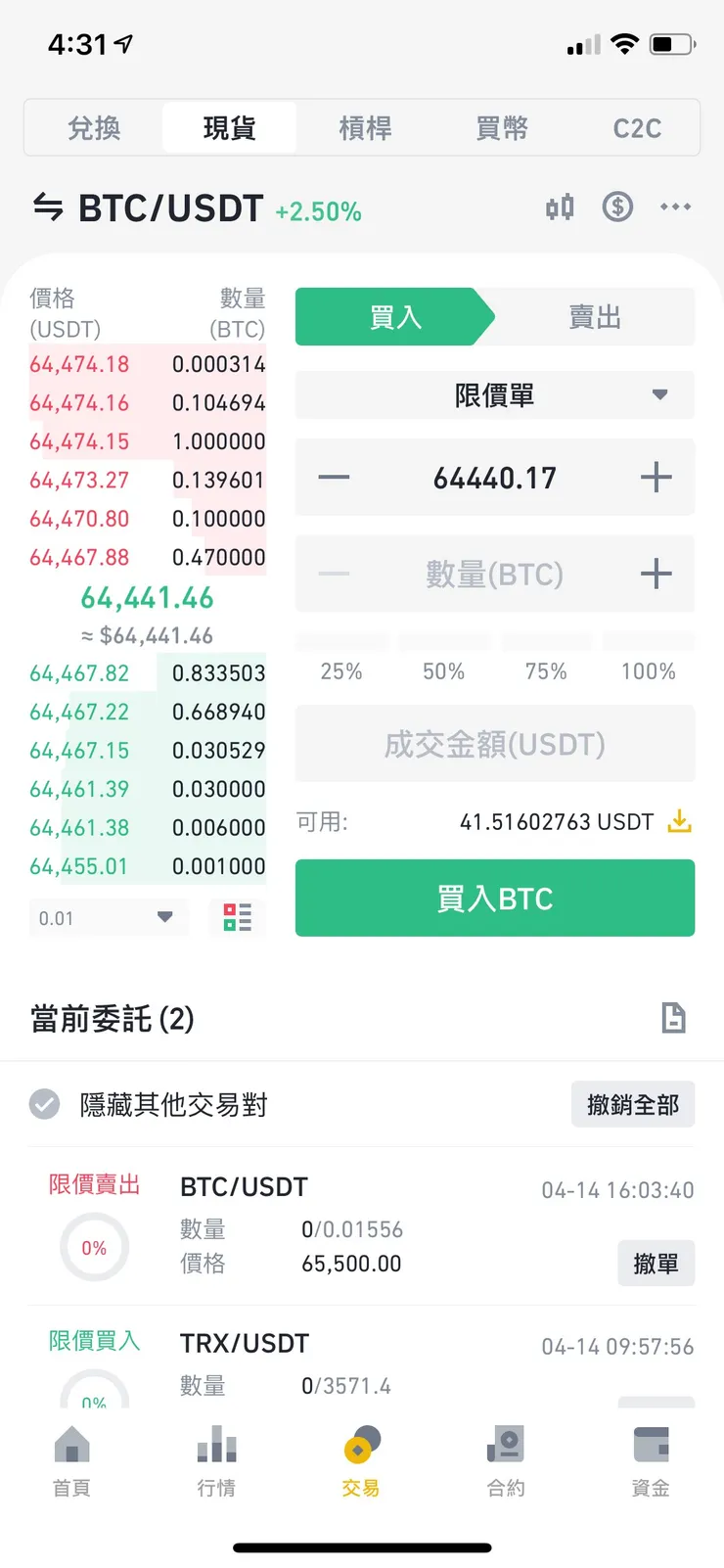
Task: Open the candlestick chart icon beside BTC/USDT
Action: click(x=559, y=207)
